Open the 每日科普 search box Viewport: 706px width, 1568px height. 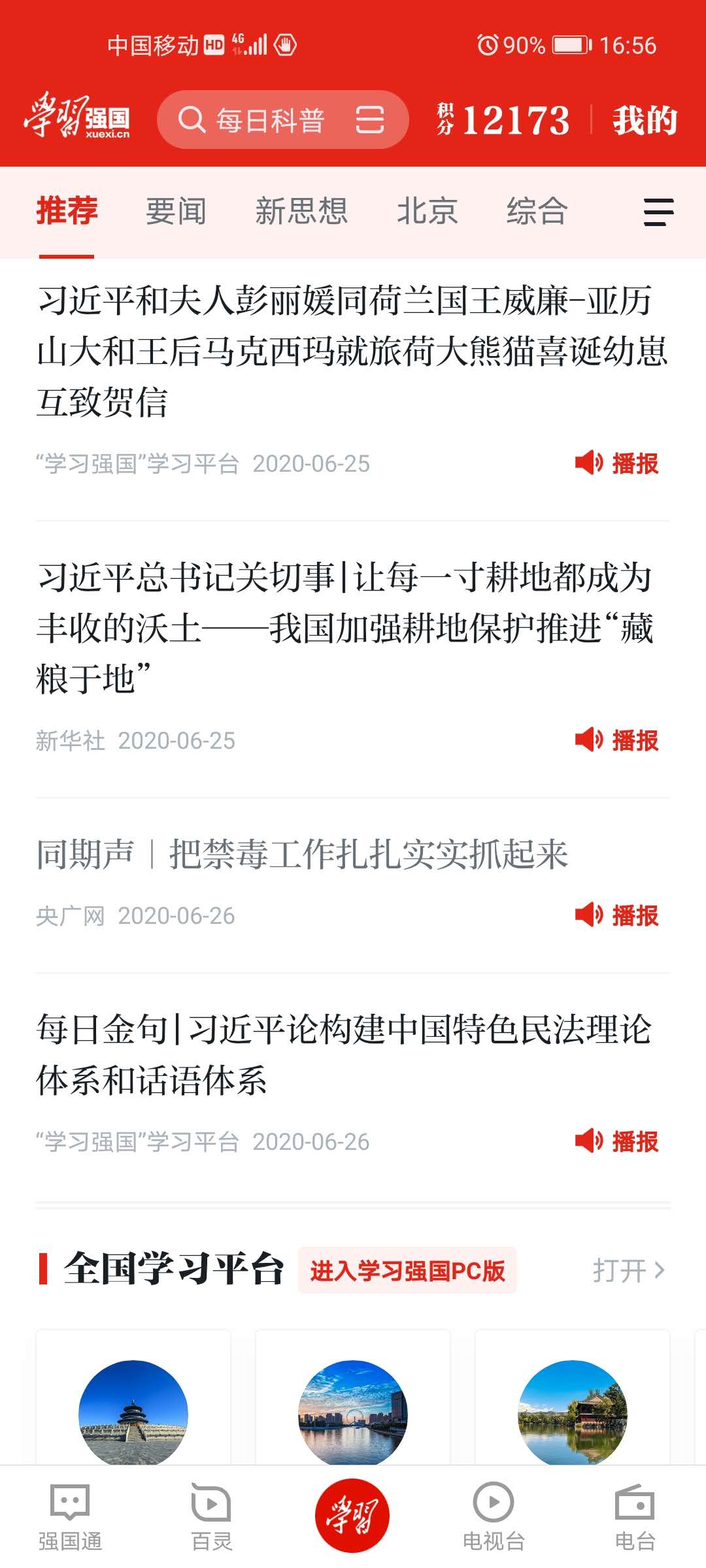click(261, 120)
